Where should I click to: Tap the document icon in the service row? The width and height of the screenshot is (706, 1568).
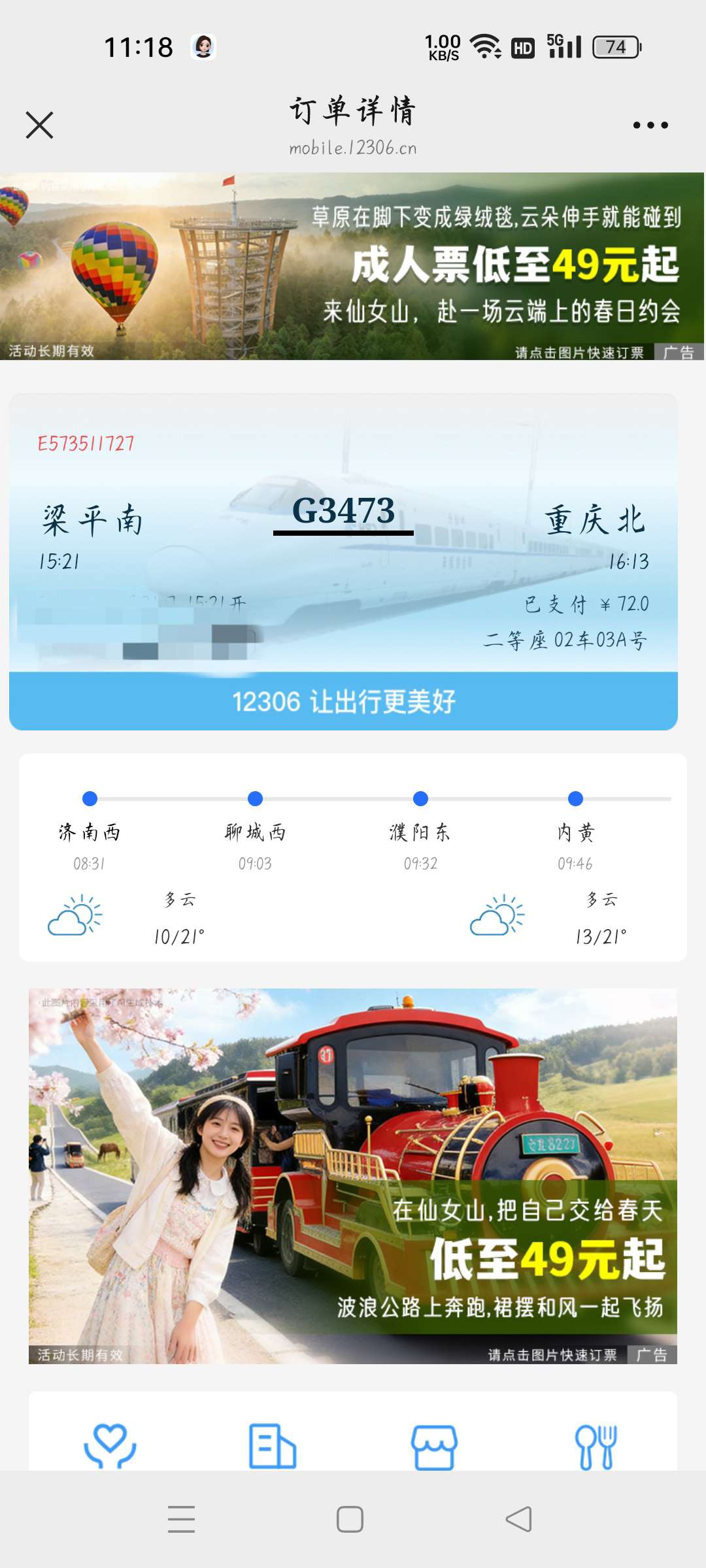point(272,1445)
